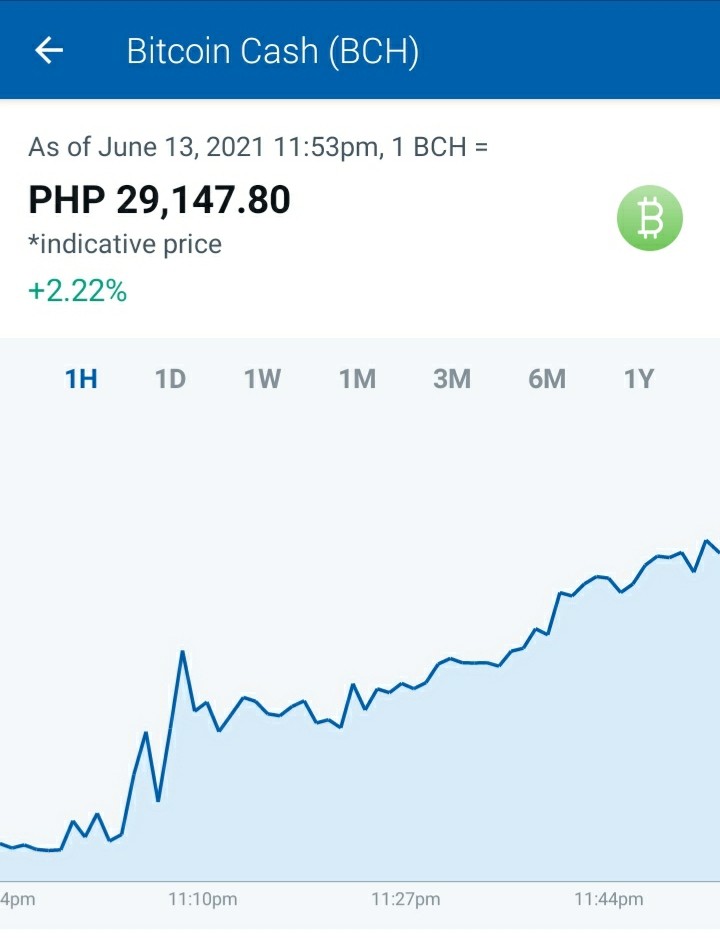Show the 1W price chart

(263, 379)
